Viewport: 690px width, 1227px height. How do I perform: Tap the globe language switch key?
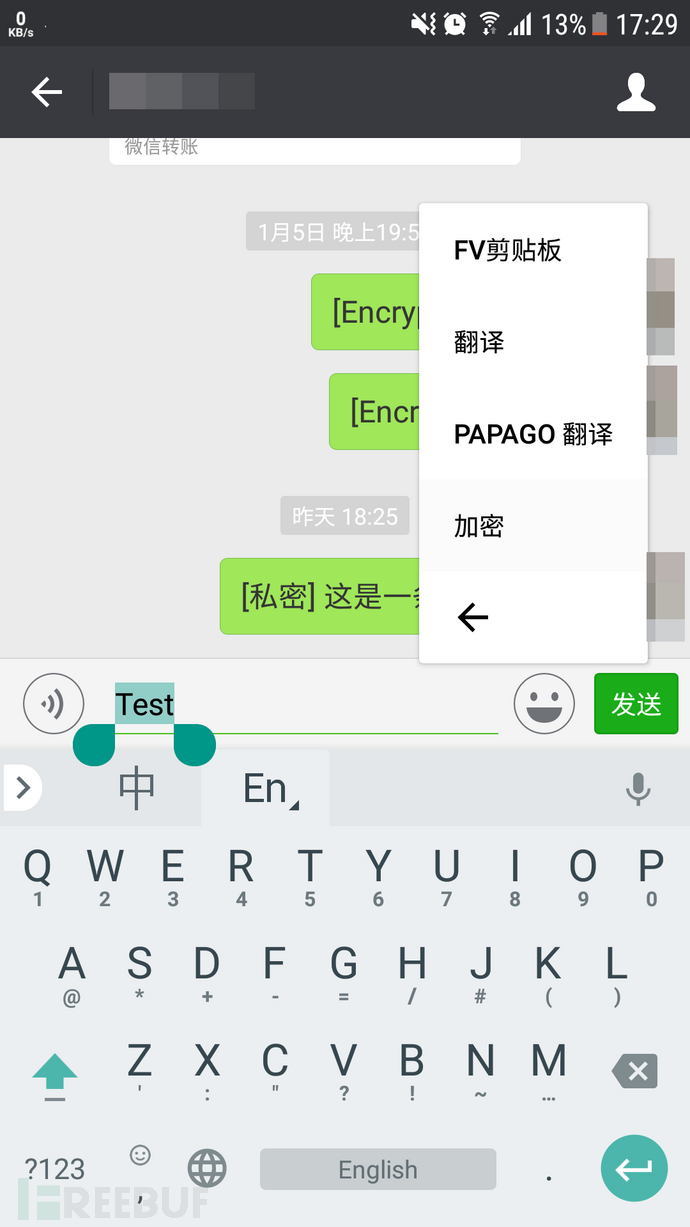point(207,1168)
